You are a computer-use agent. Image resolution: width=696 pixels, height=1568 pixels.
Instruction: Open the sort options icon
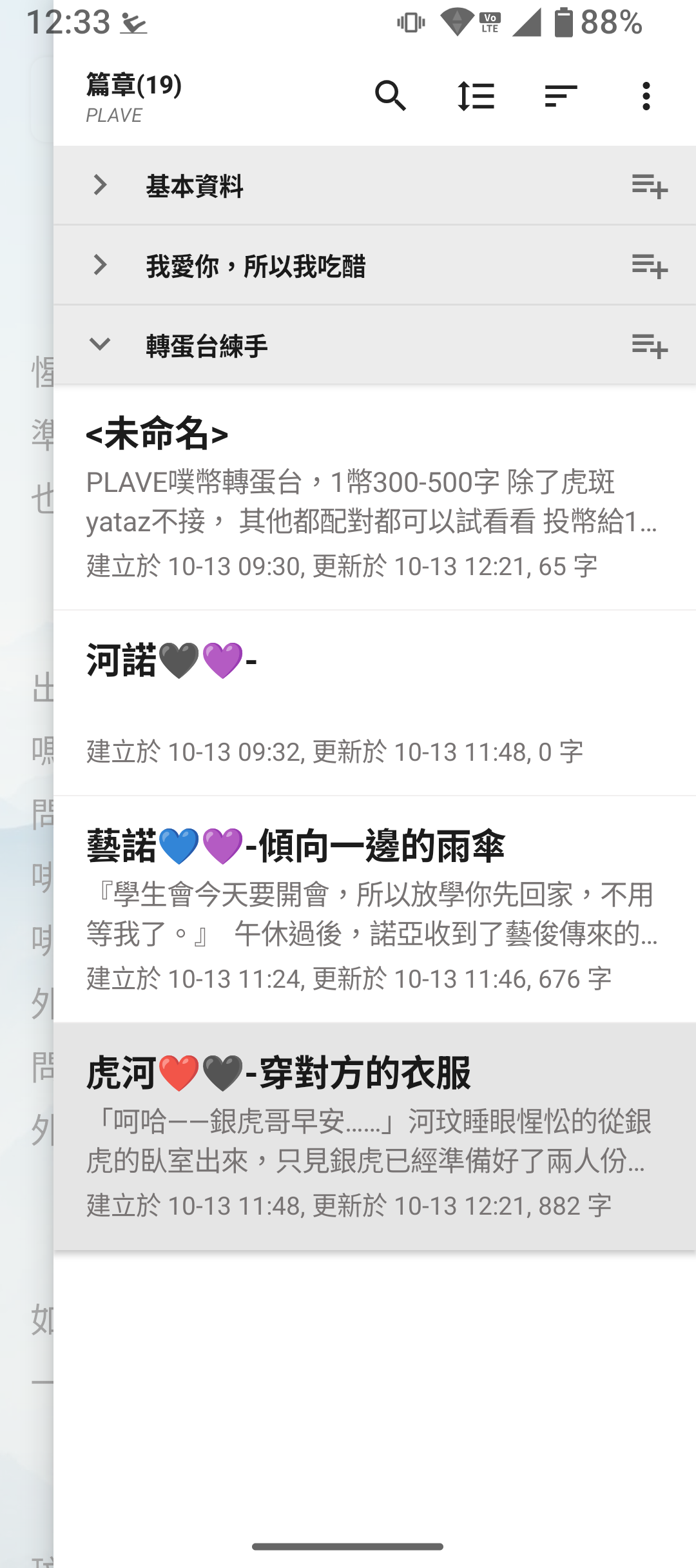point(561,97)
